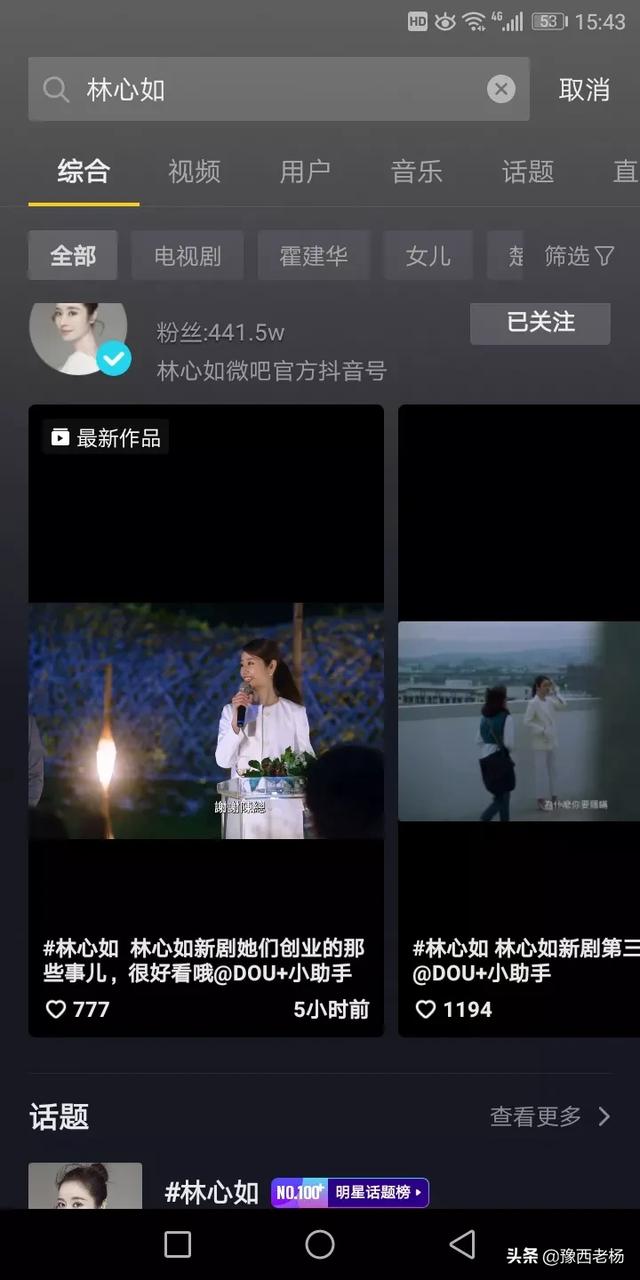Like the video with 777 likes
The width and height of the screenshot is (640, 1280).
57,1010
